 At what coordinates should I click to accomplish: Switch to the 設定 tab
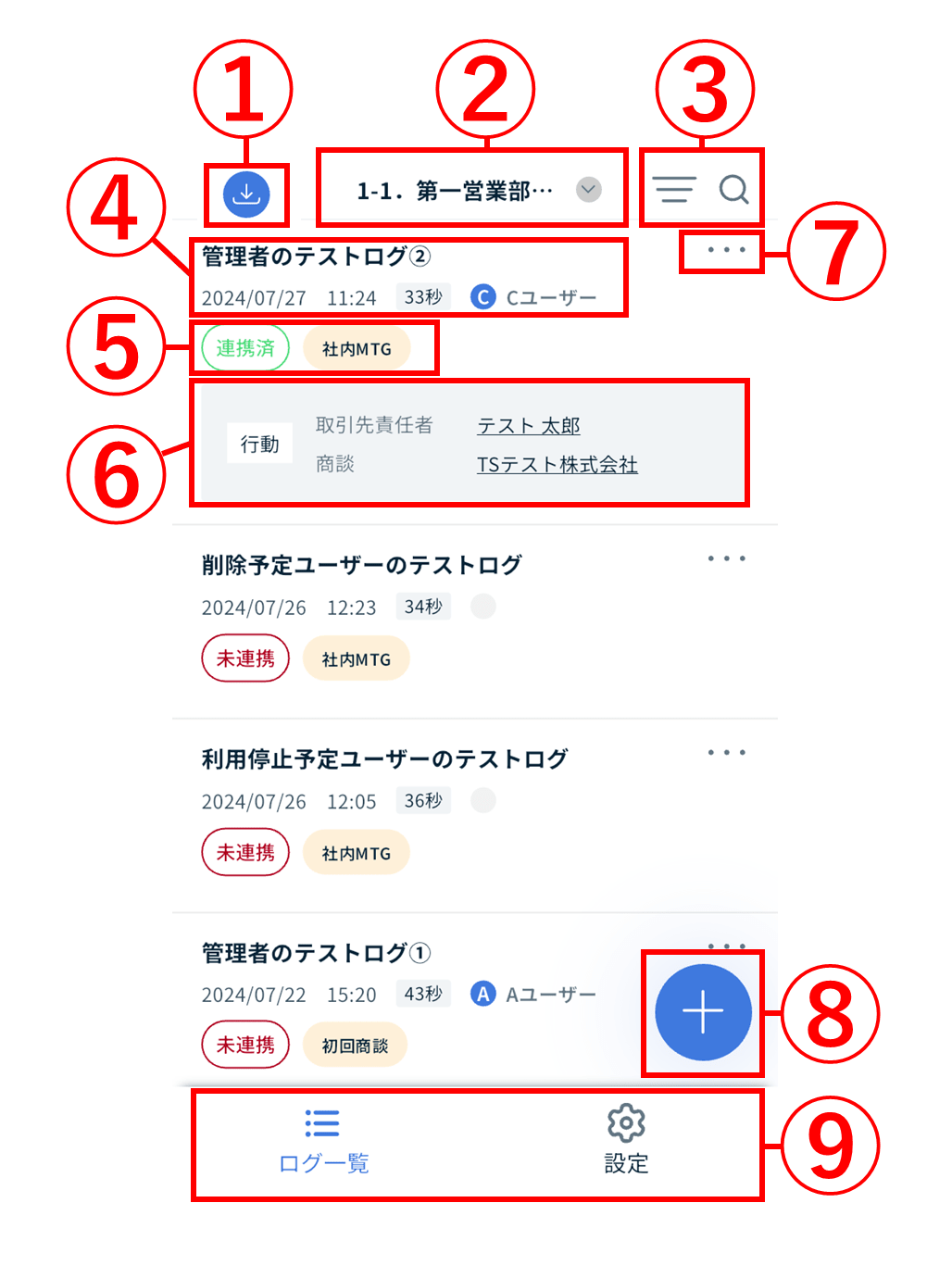pos(626,1141)
